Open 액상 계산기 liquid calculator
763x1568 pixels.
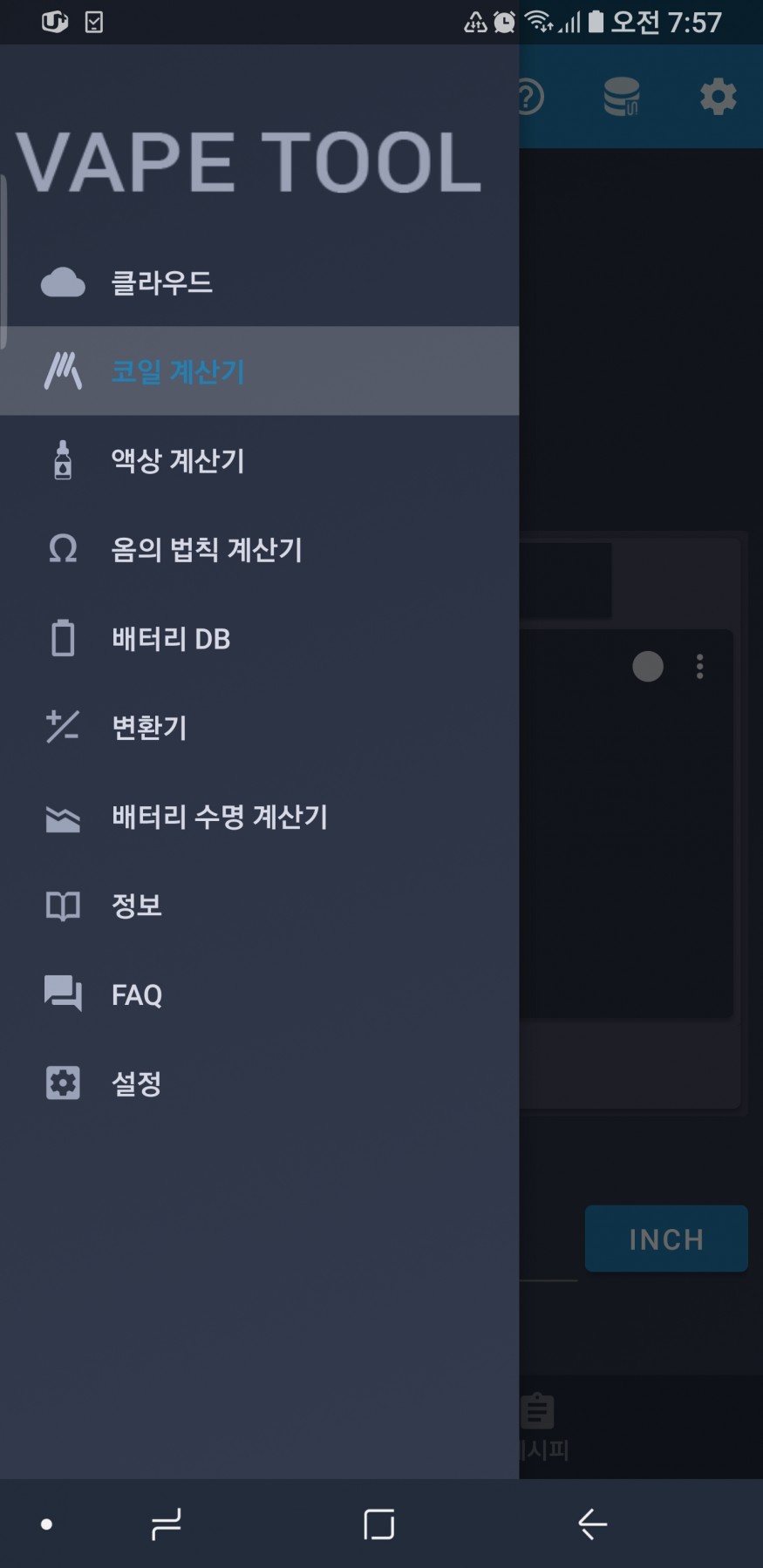(259, 460)
